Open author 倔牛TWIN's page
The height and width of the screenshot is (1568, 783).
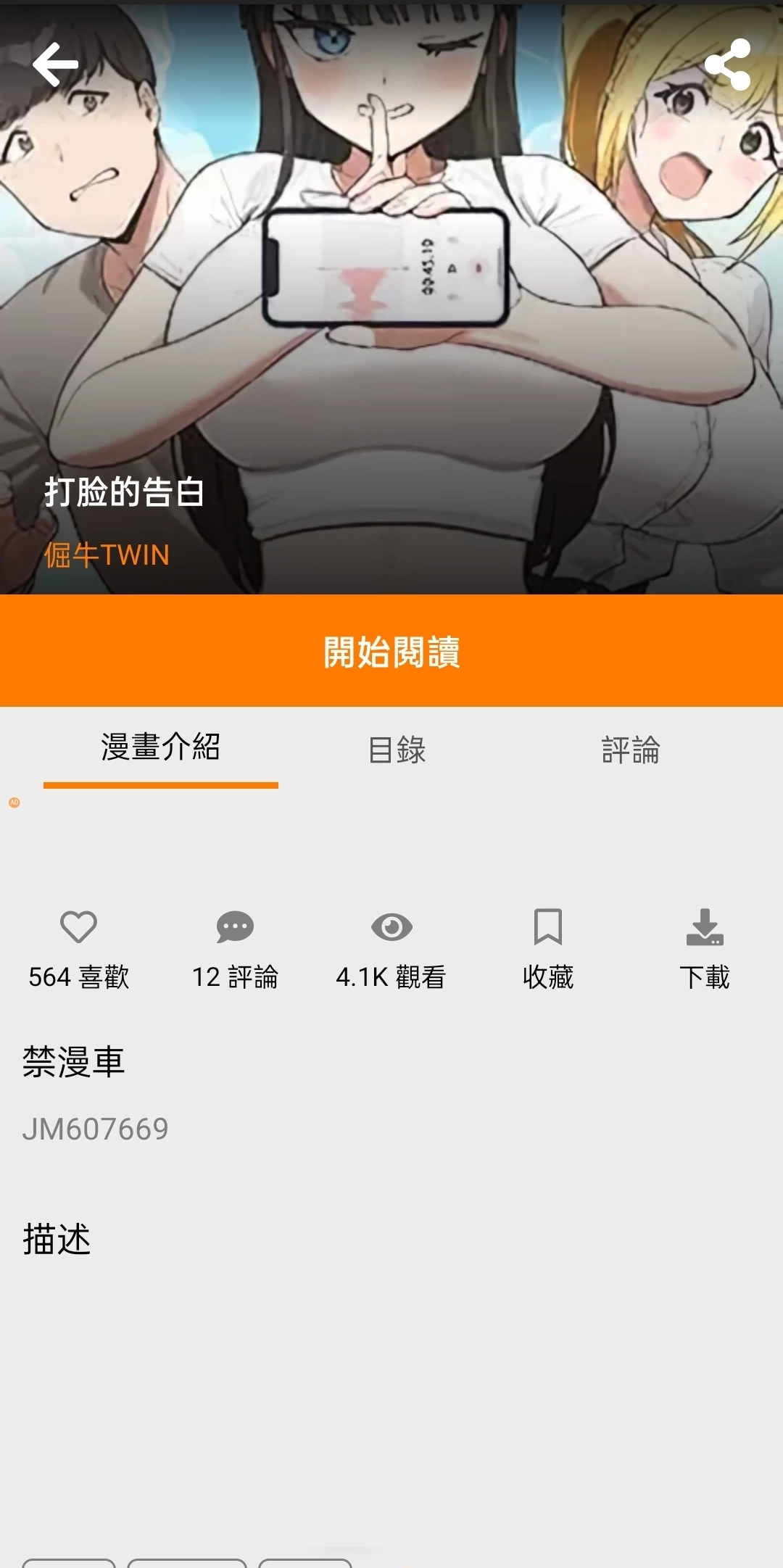coord(107,555)
